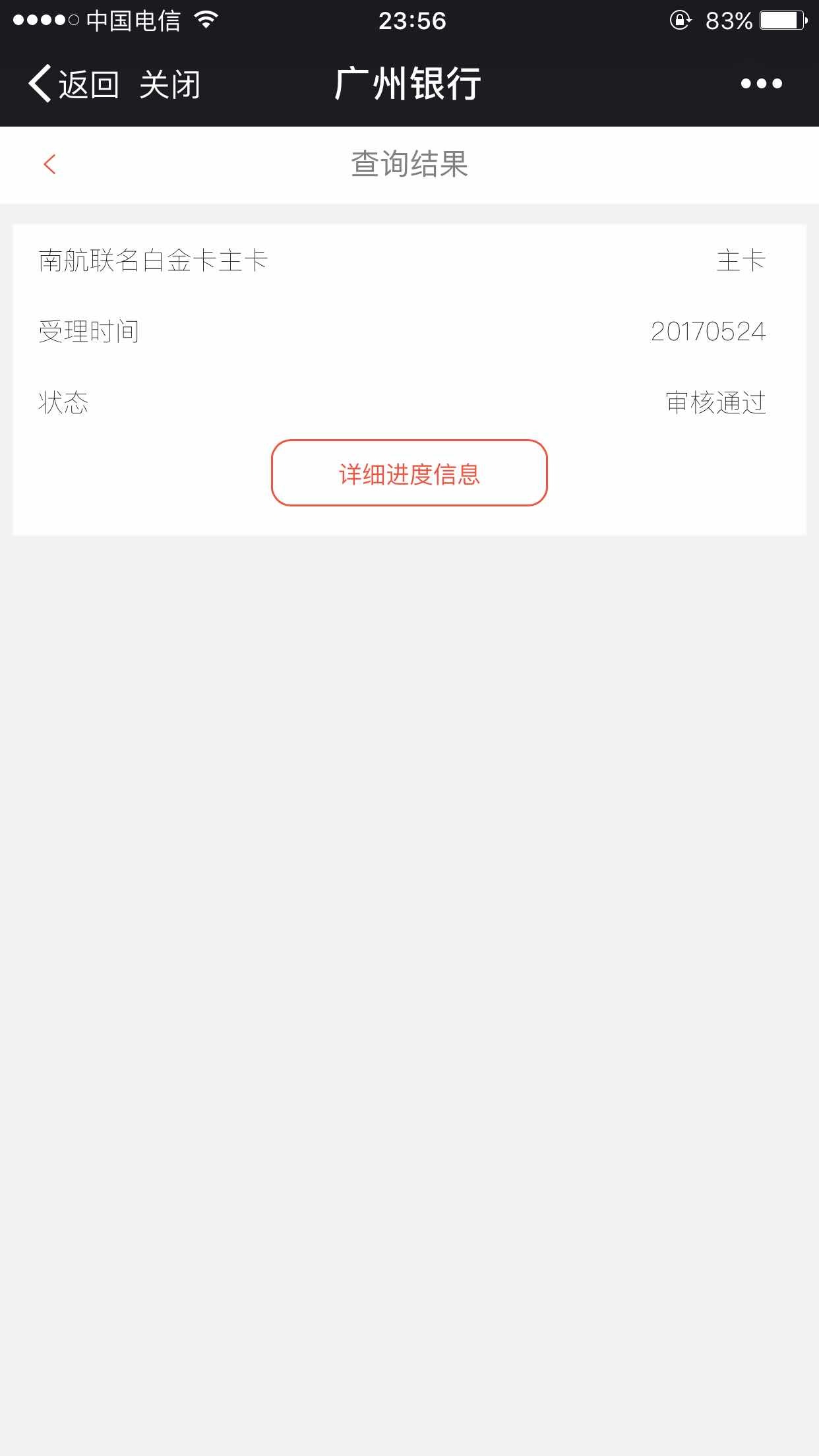Open the three-dot more options menu
The image size is (819, 1456).
(x=761, y=83)
